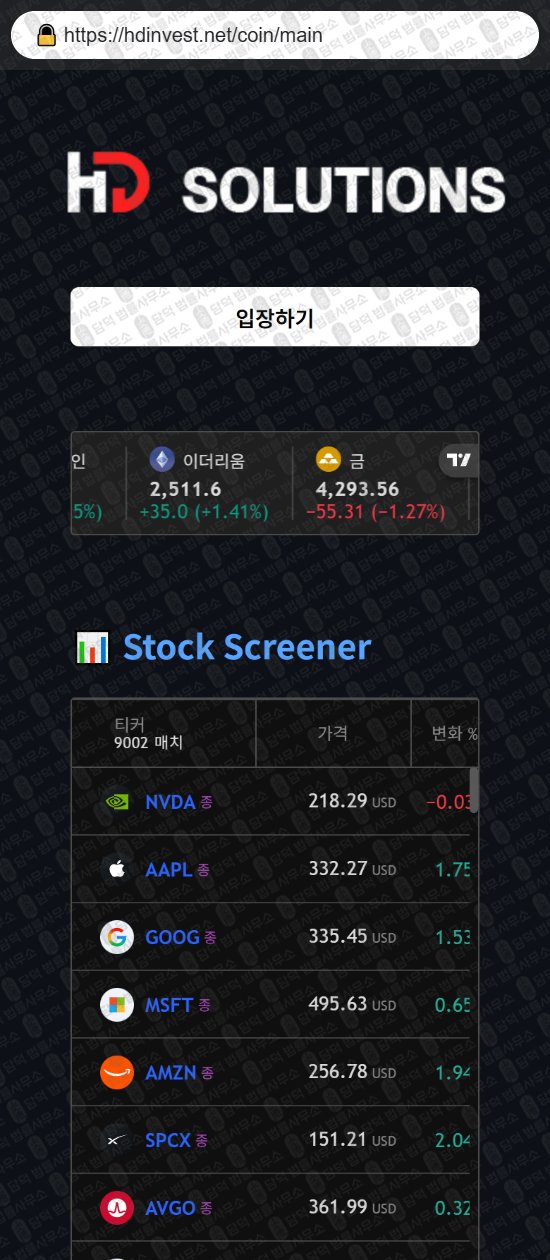Image resolution: width=550 pixels, height=1260 pixels.
Task: Open the TradingView logo badge
Action: click(x=459, y=460)
